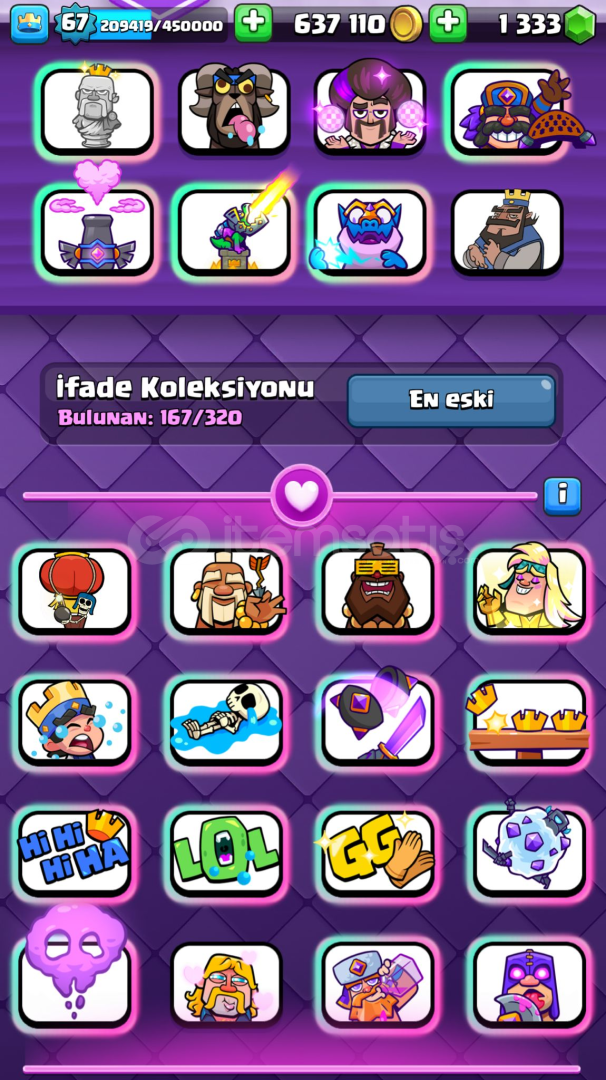Tap the king statue emote in the deck
The width and height of the screenshot is (606, 1080).
pyautogui.click(x=96, y=111)
